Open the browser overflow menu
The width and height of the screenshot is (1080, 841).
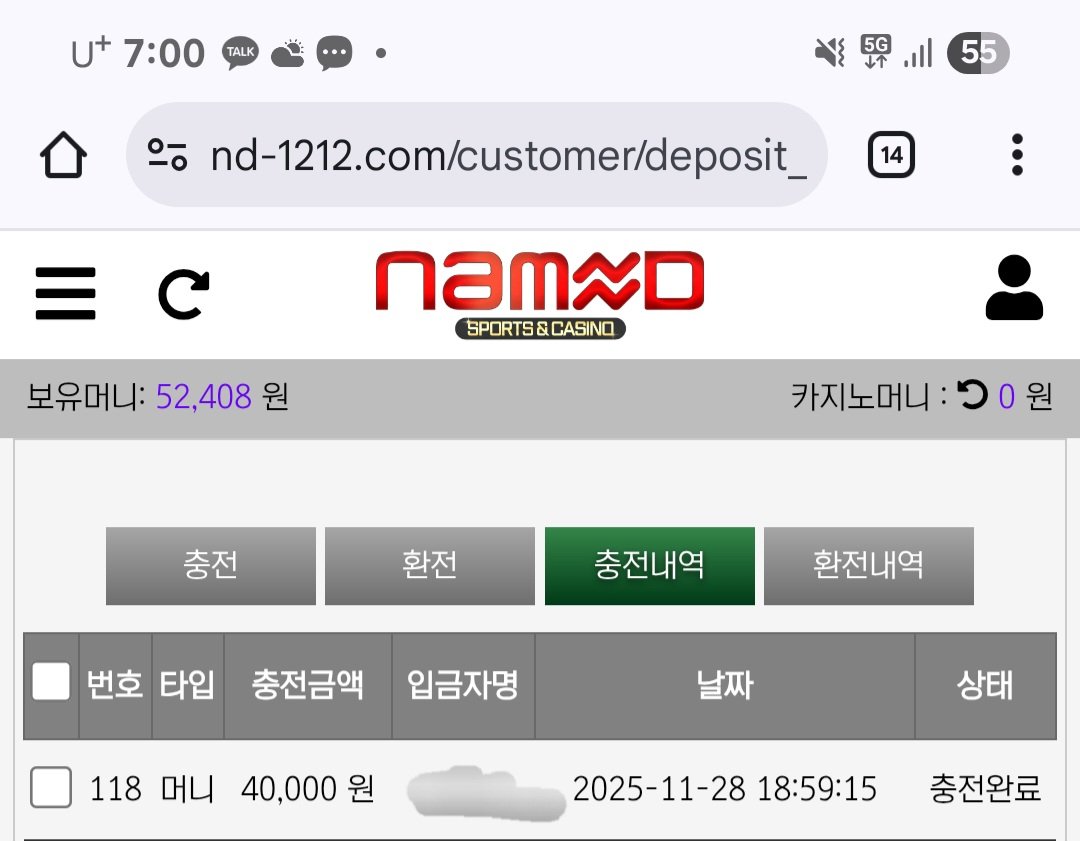(1017, 156)
